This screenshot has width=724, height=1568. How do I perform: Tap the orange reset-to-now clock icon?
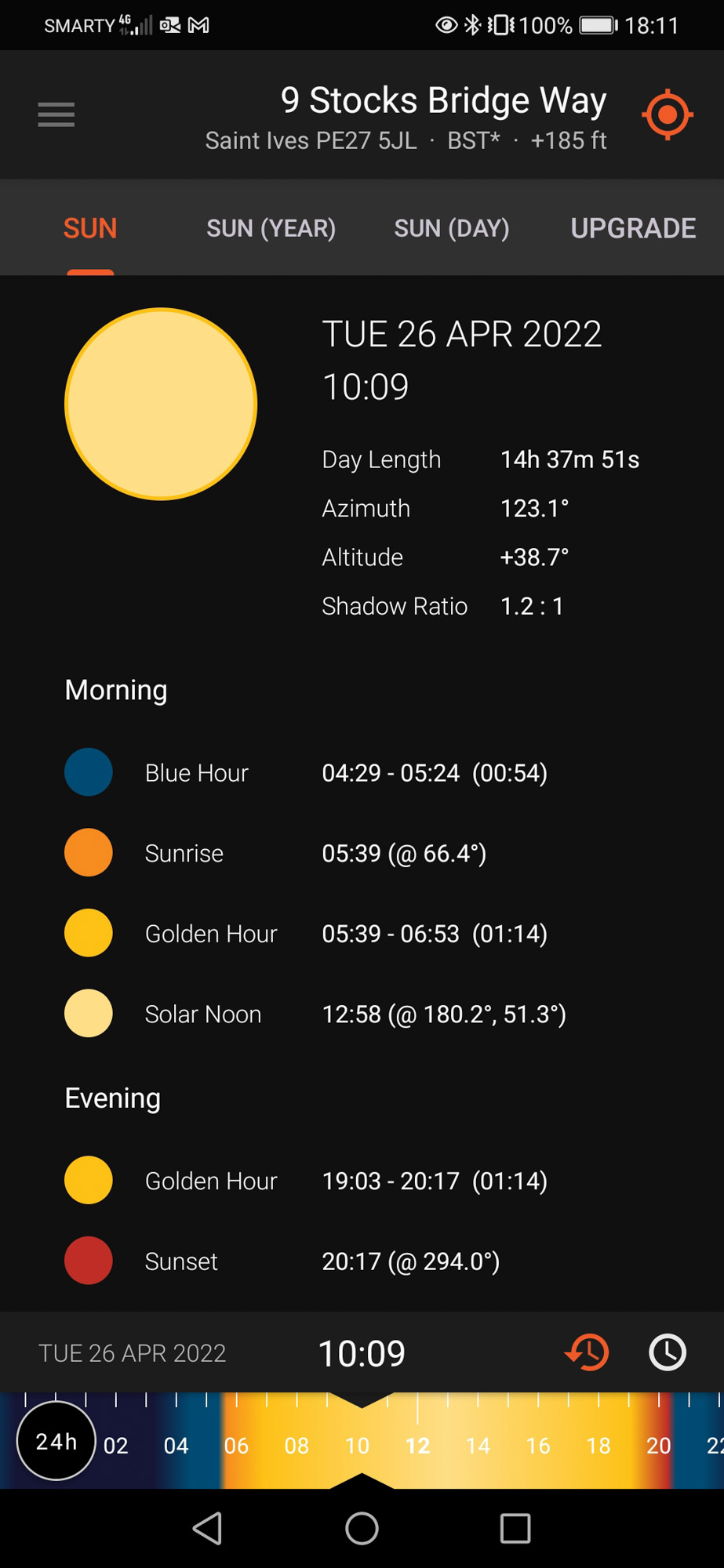tap(588, 1352)
